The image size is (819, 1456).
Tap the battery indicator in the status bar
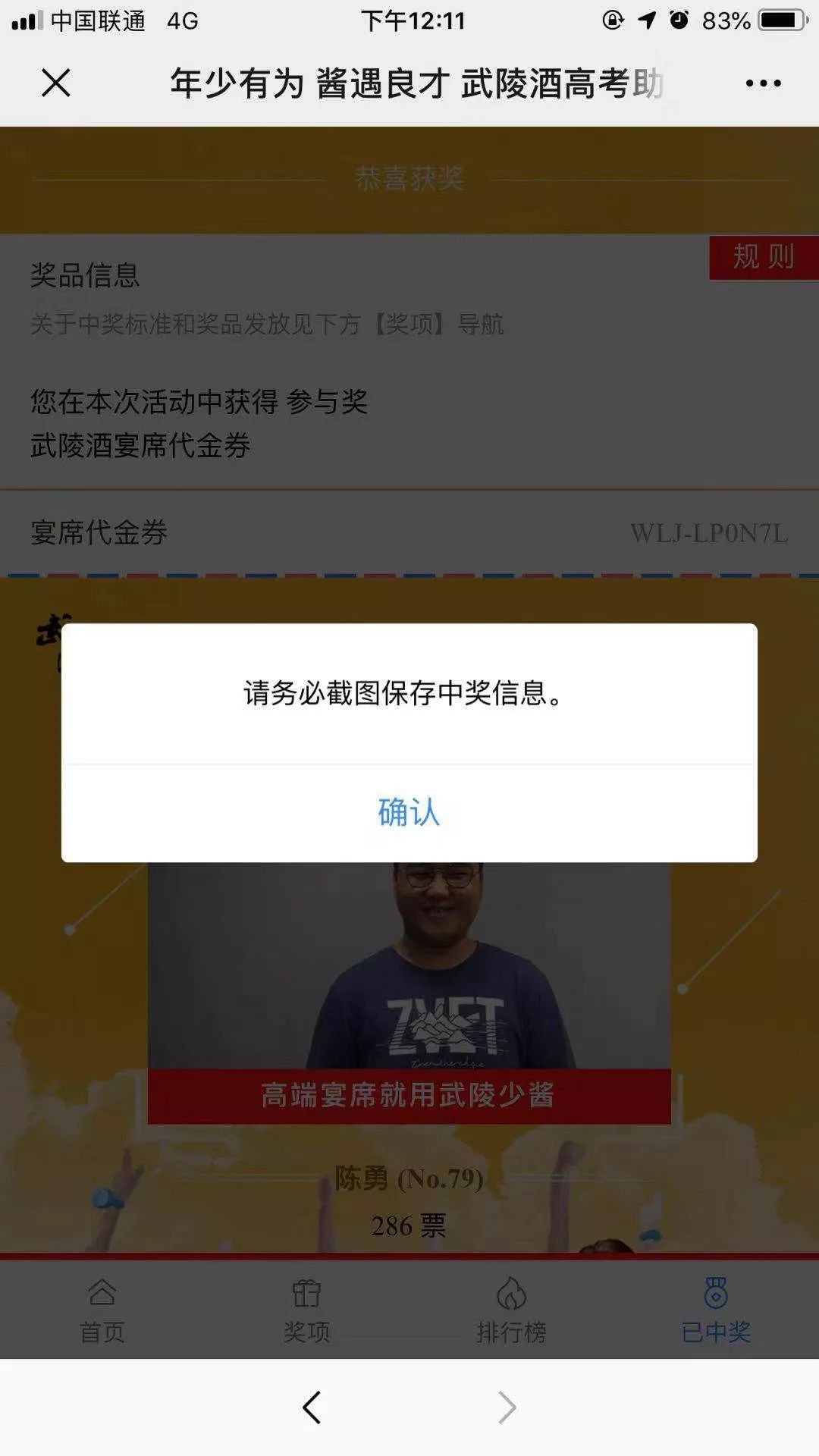click(778, 21)
